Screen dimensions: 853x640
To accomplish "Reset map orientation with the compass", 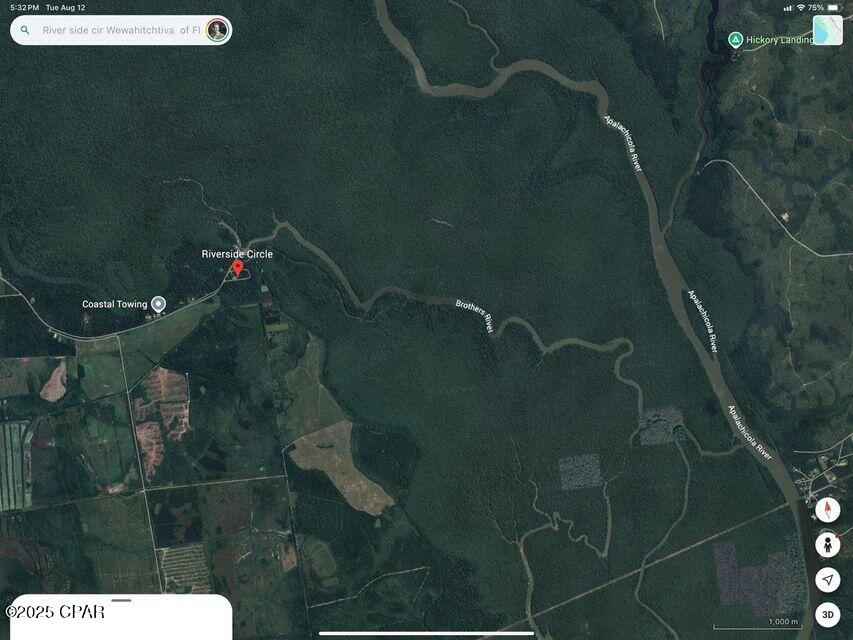I will click(x=827, y=510).
